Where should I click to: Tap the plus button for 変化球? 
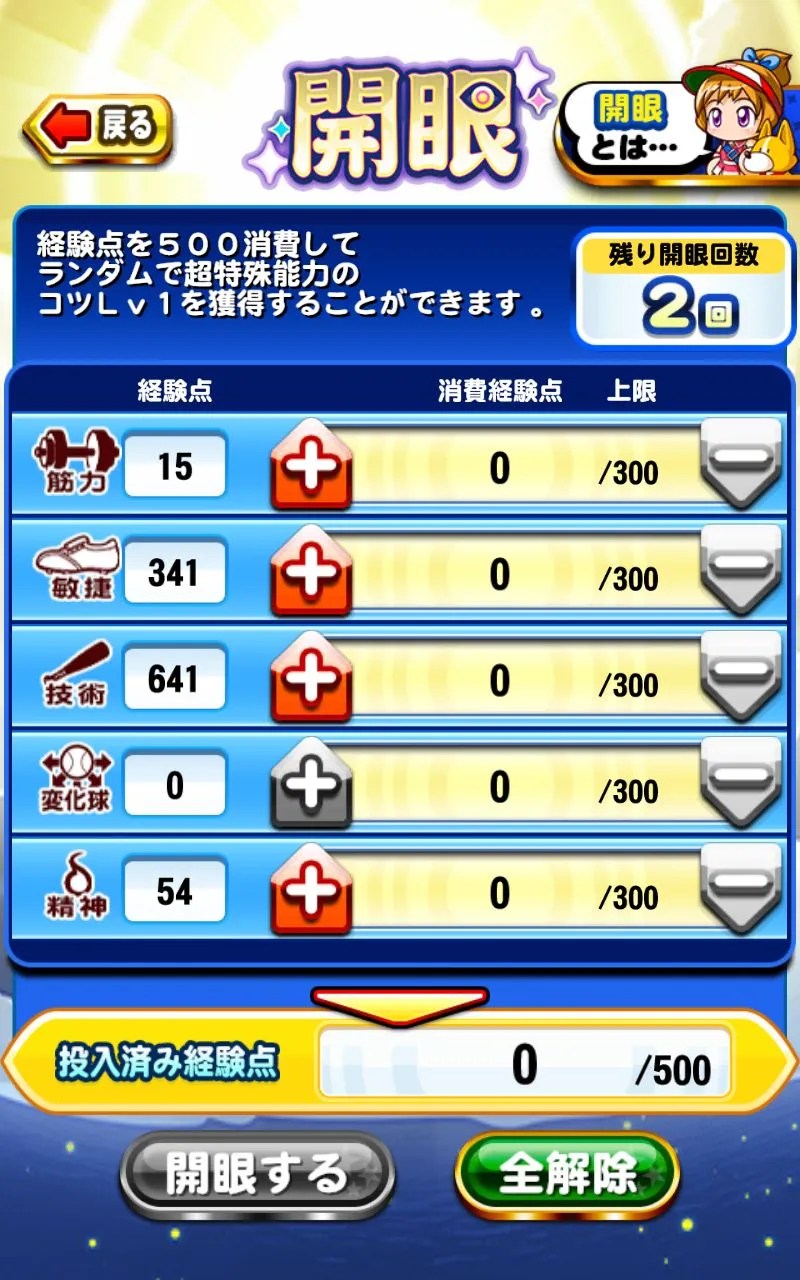coord(311,786)
